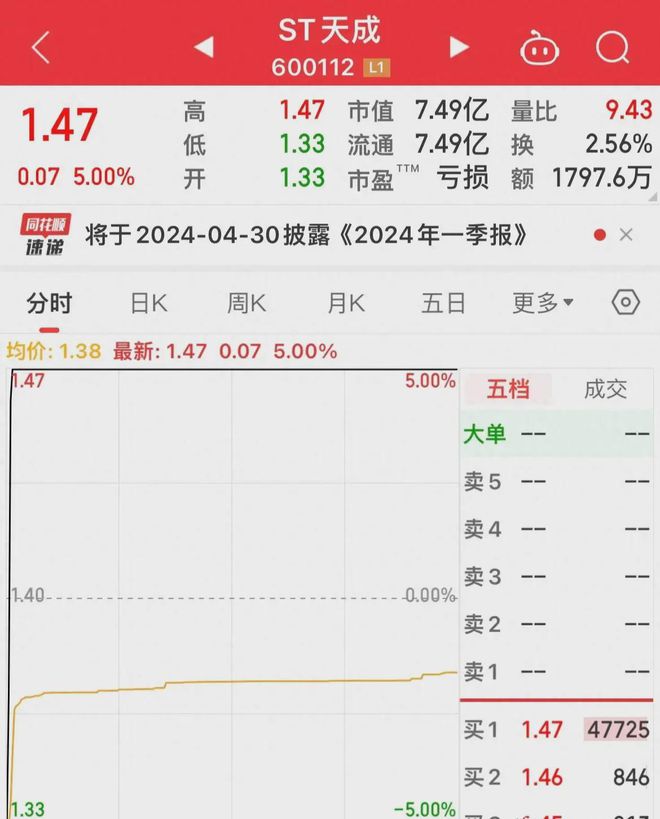Open the 2024 Q1 report disclosure notice
This screenshot has height=819, width=660.
[306, 235]
